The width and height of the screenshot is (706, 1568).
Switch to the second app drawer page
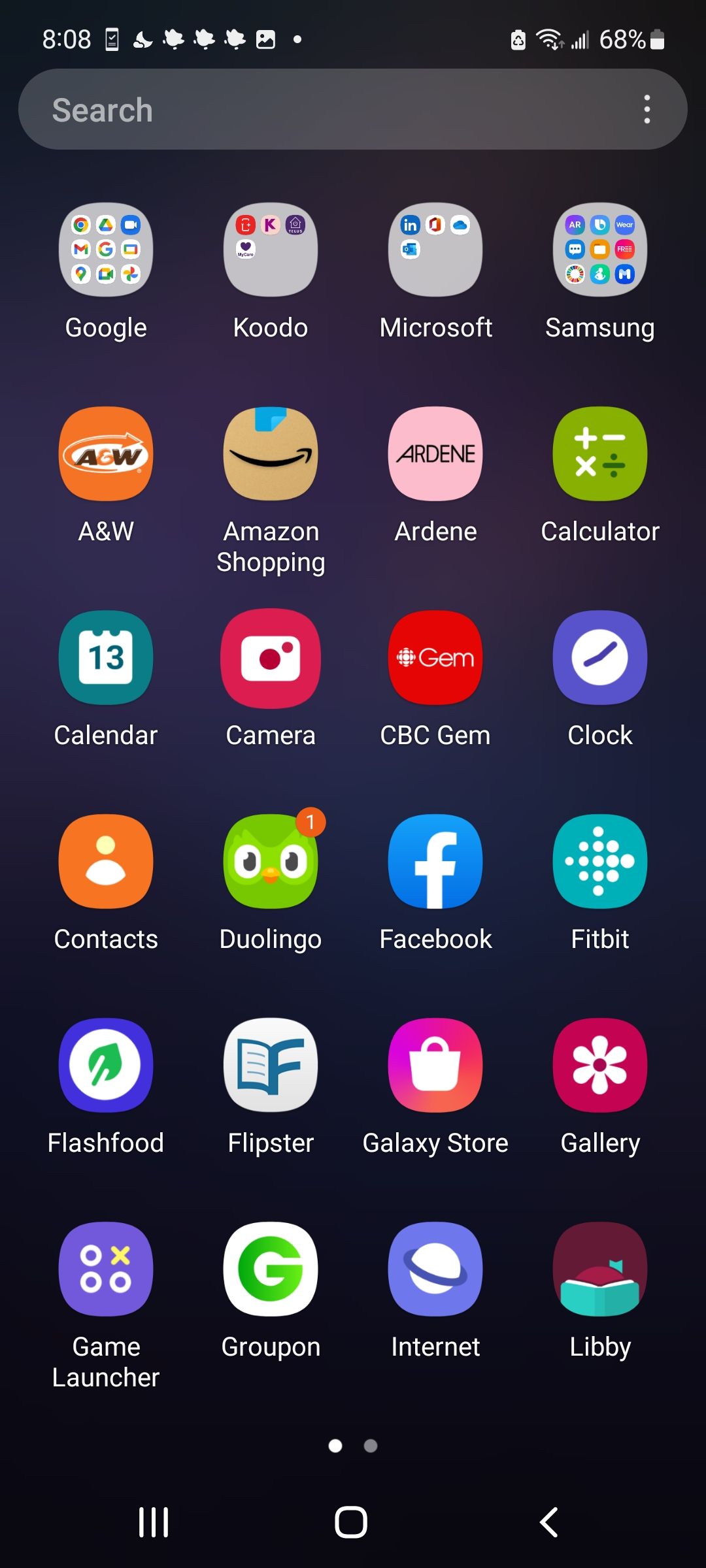(370, 1446)
